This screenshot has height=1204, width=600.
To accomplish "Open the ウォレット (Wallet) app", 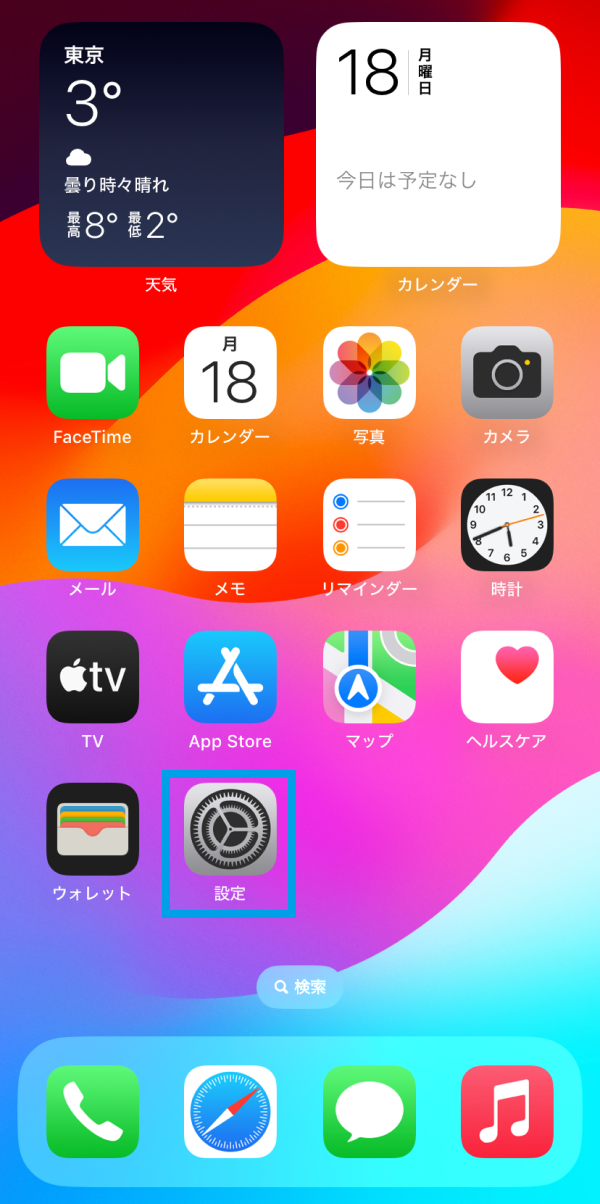I will click(92, 829).
